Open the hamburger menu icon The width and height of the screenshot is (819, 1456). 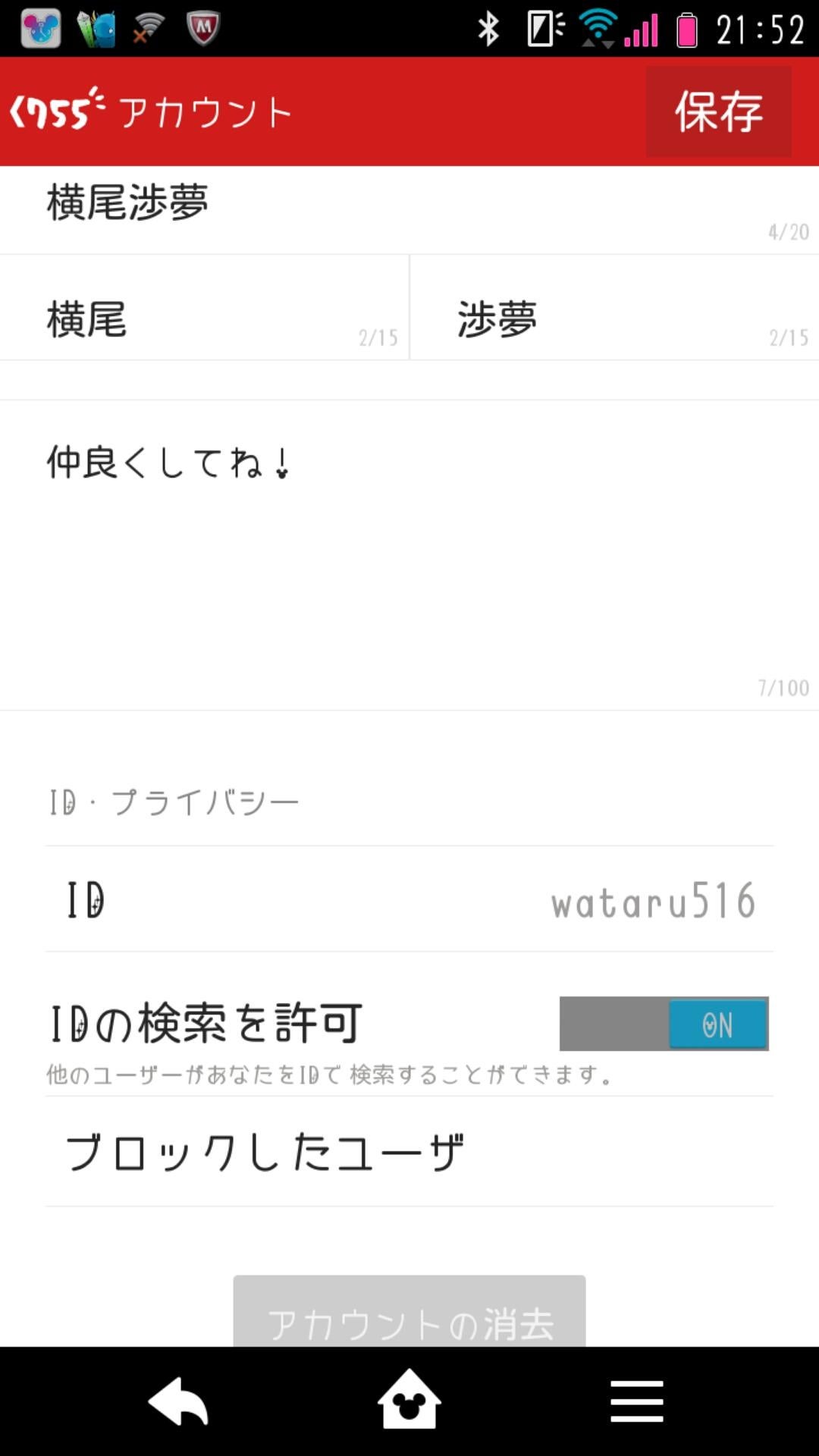pos(637,1401)
